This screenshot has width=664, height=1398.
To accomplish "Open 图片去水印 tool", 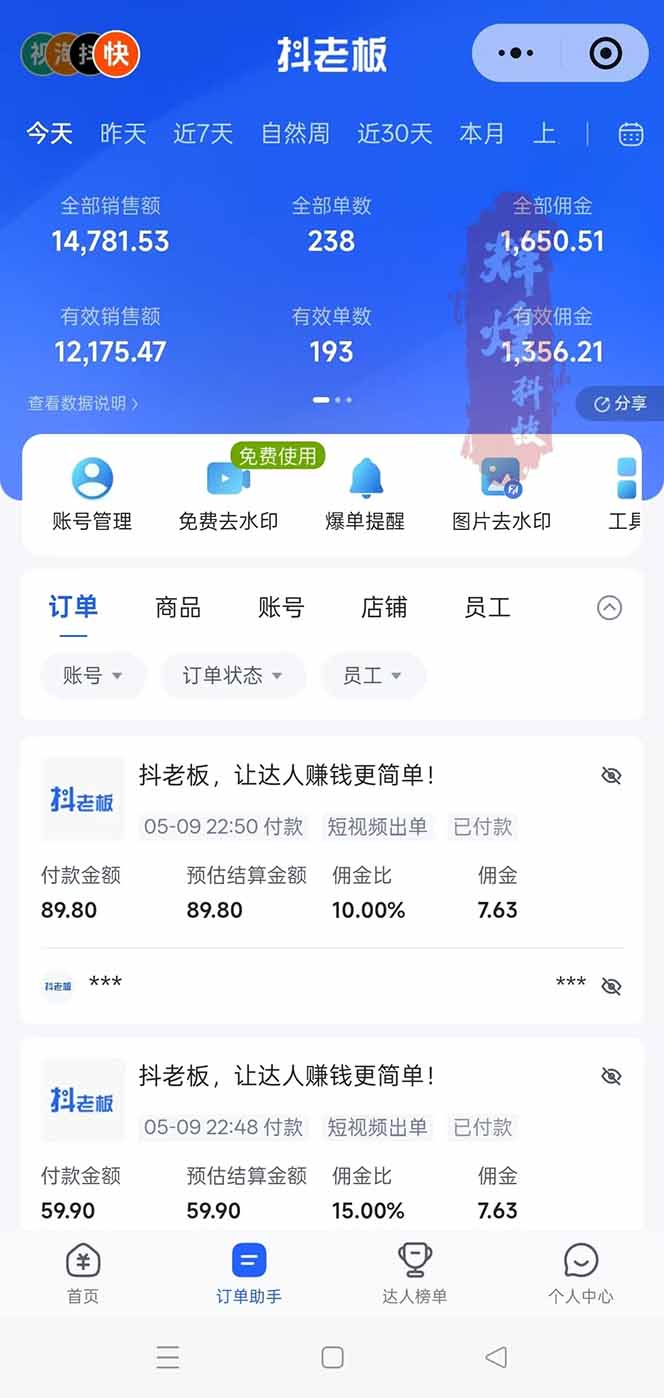I will (x=501, y=494).
